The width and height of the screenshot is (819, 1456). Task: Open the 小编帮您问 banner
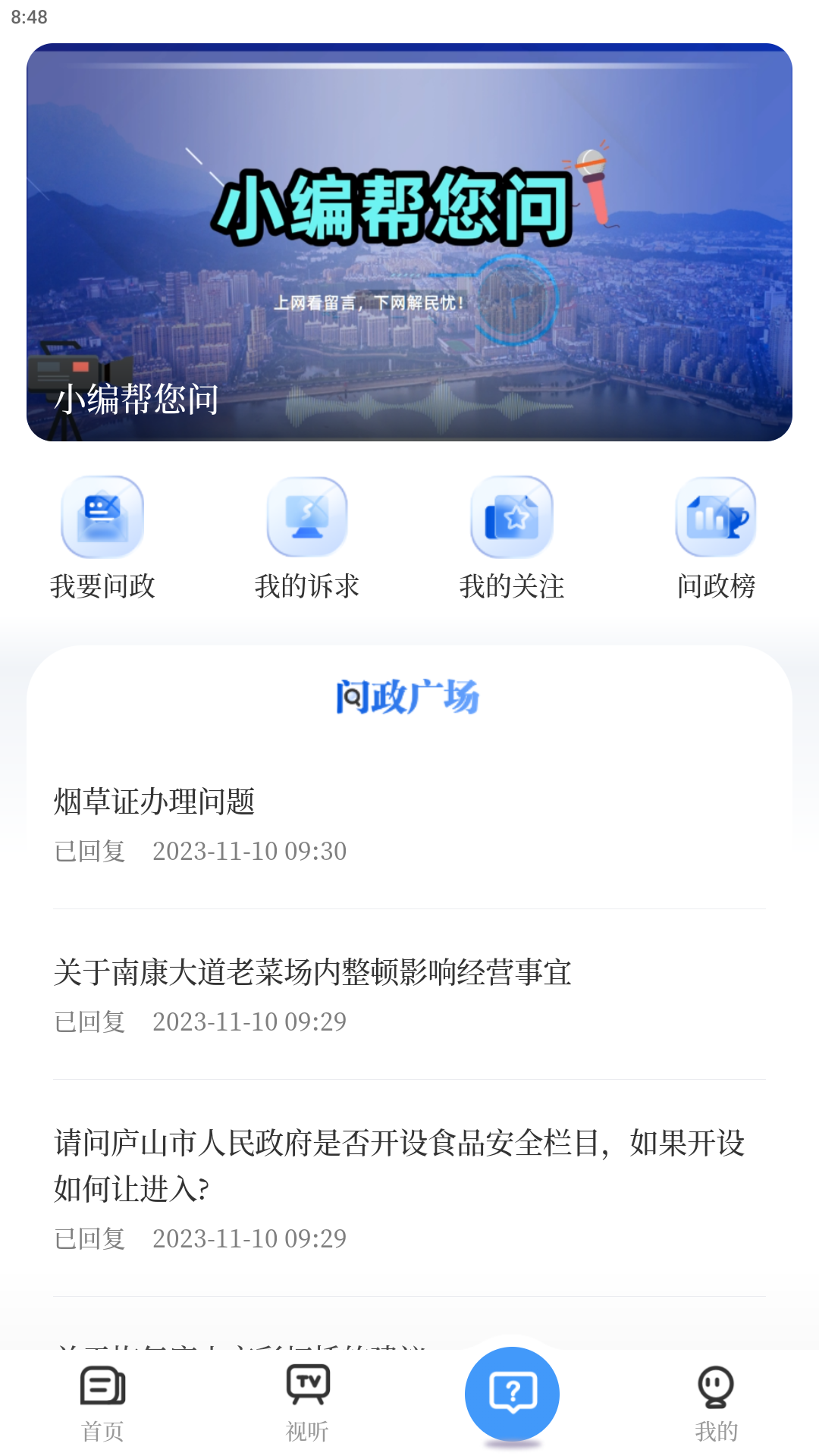[x=409, y=243]
